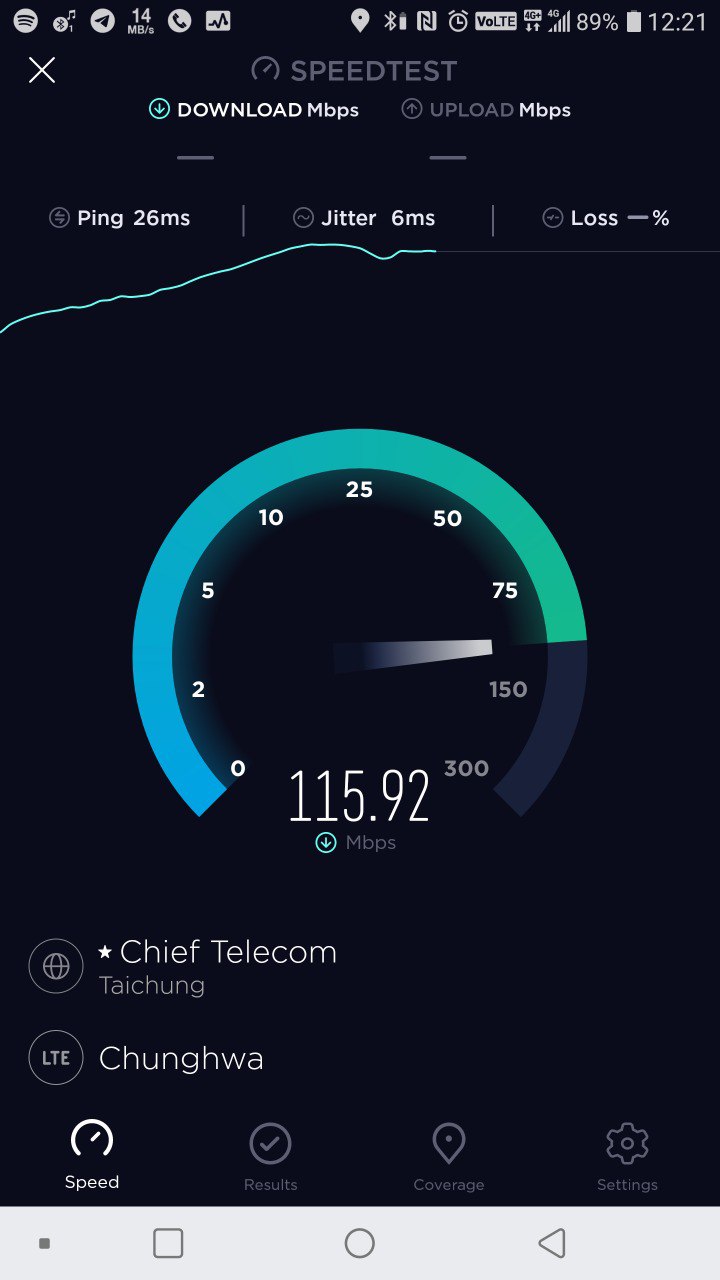Go to the home screen
The height and width of the screenshot is (1280, 720).
pyautogui.click(x=359, y=1243)
